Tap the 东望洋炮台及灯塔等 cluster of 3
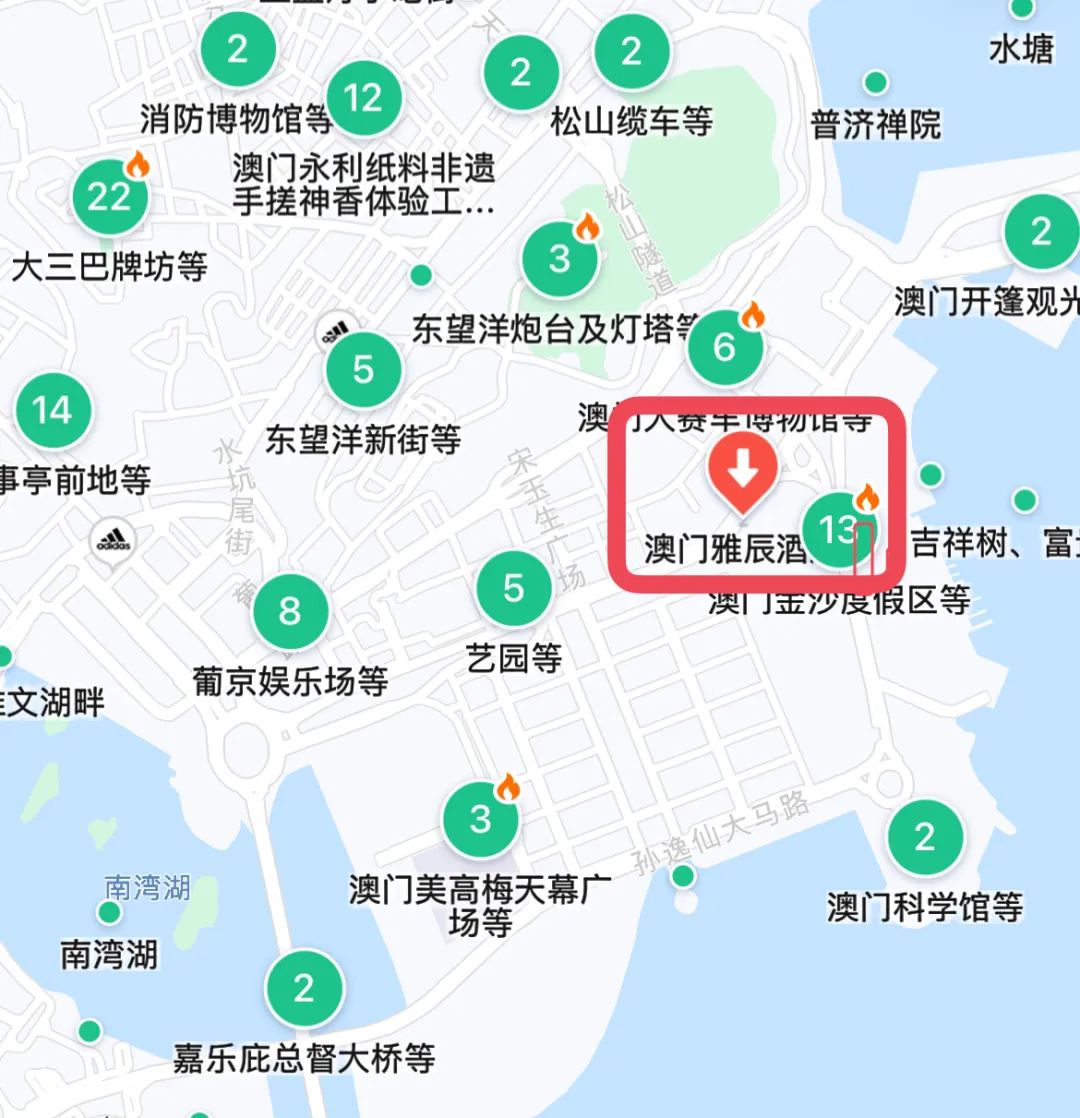This screenshot has width=1080, height=1118. tap(560, 259)
